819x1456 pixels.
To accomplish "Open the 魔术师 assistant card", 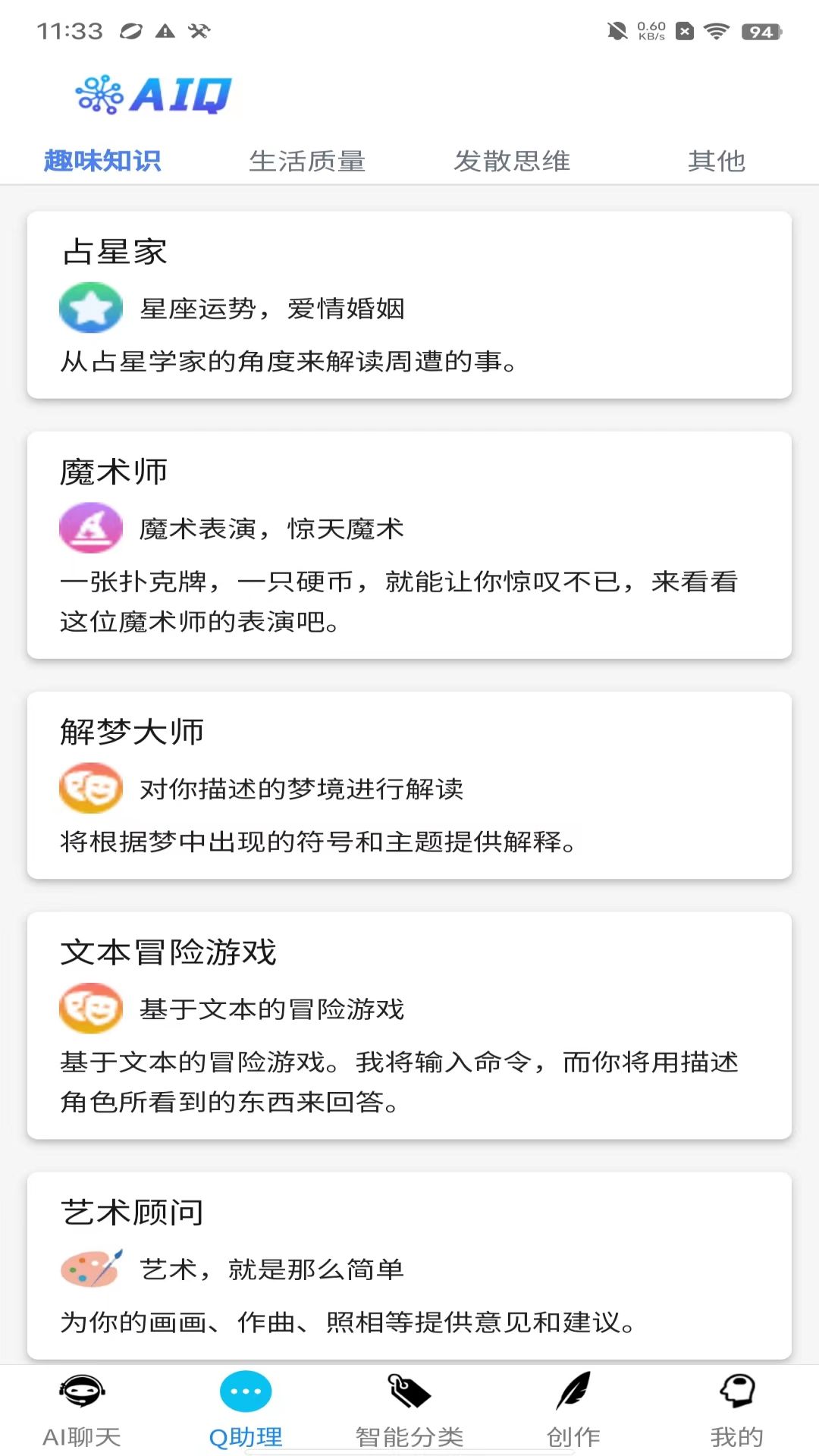I will click(409, 544).
